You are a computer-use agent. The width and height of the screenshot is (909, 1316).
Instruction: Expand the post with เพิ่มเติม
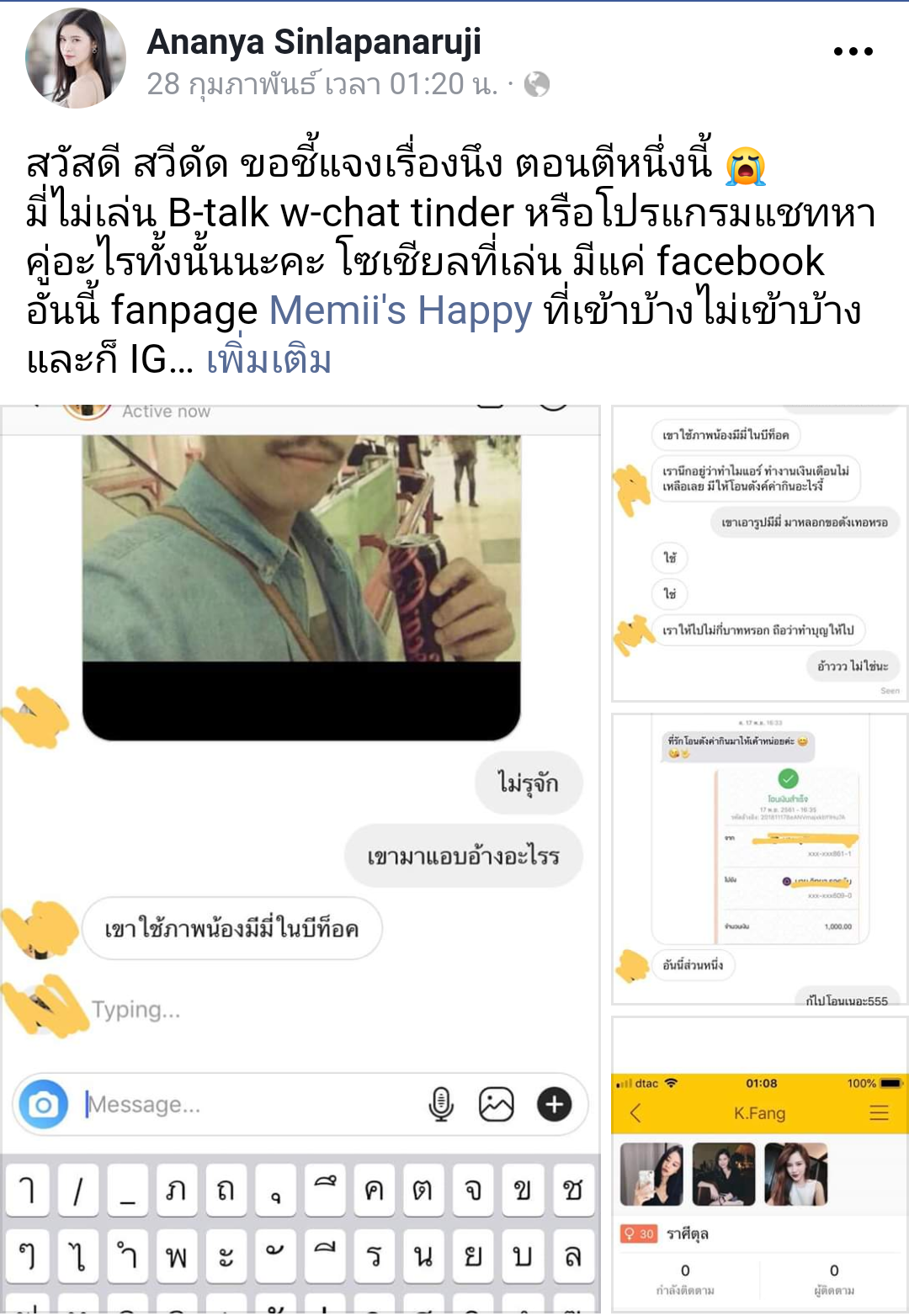[x=268, y=360]
